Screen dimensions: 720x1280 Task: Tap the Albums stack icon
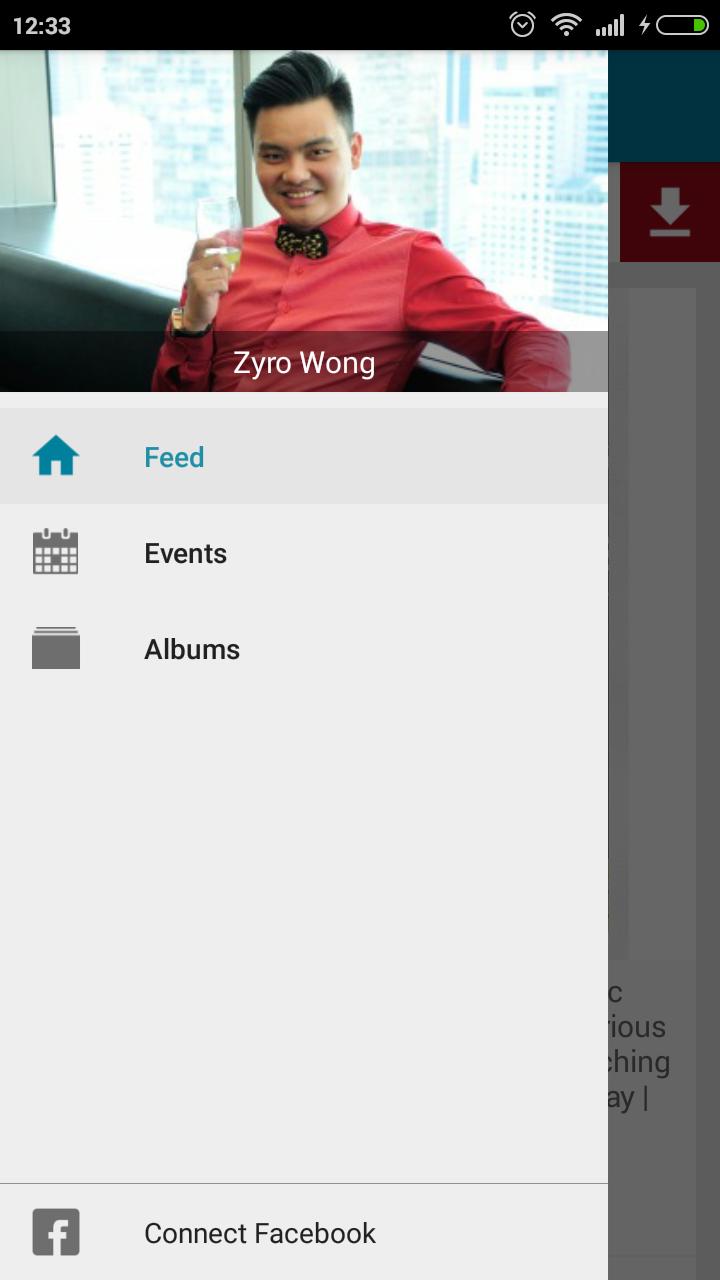click(x=55, y=647)
